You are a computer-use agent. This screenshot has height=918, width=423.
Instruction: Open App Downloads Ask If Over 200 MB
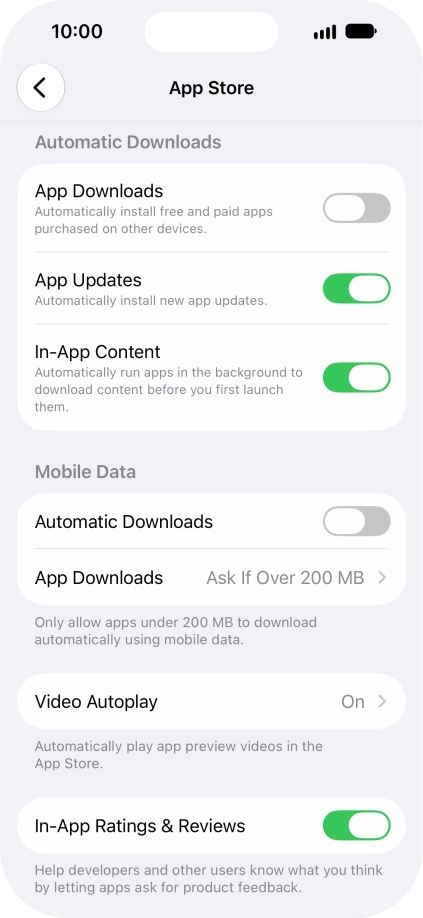[x=211, y=577]
